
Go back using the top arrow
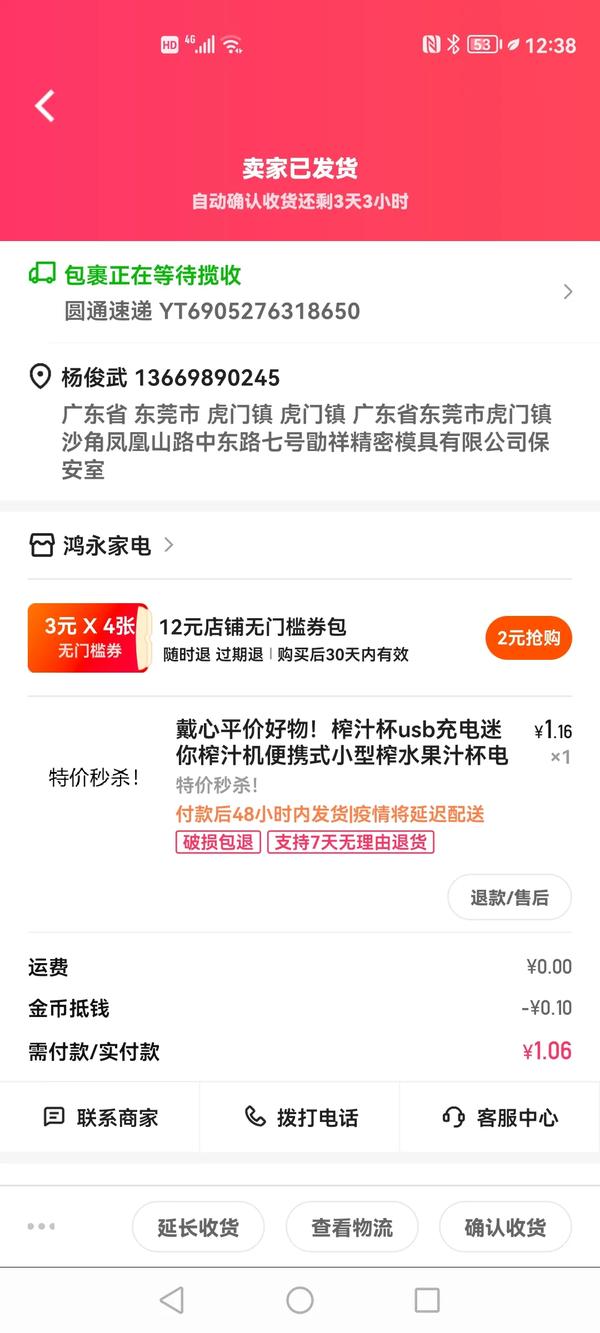[x=45, y=105]
